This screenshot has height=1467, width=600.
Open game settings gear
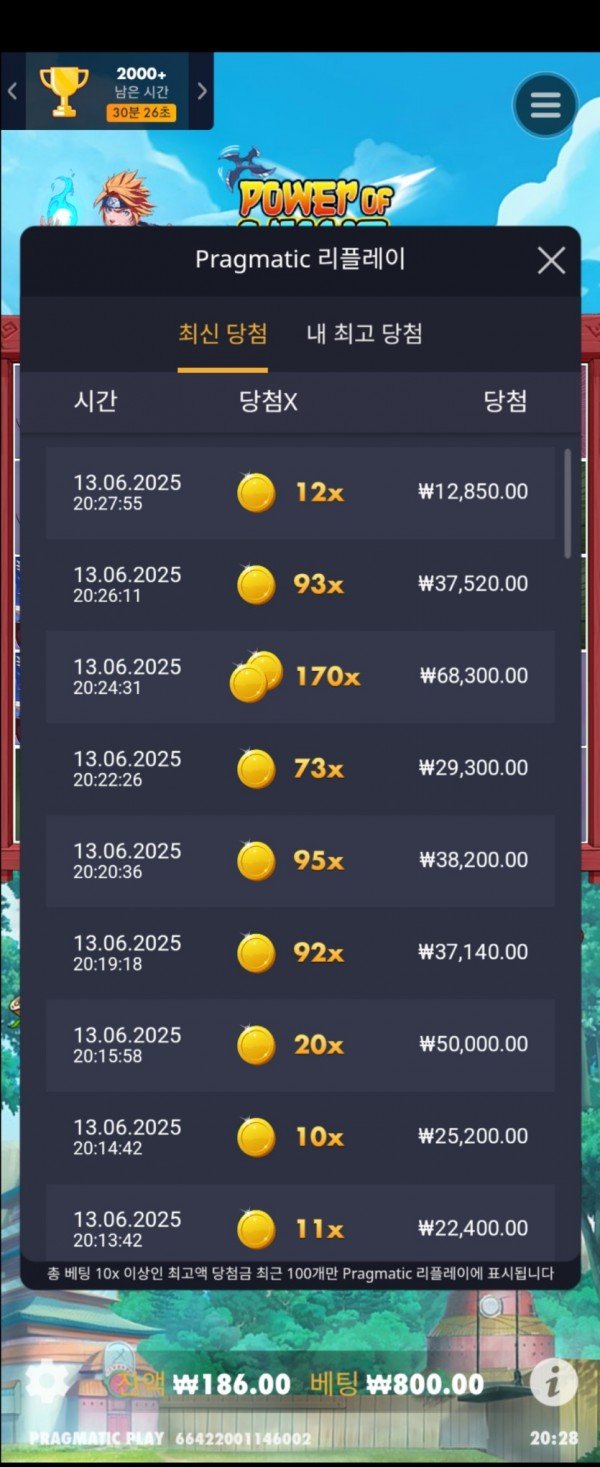point(47,1383)
